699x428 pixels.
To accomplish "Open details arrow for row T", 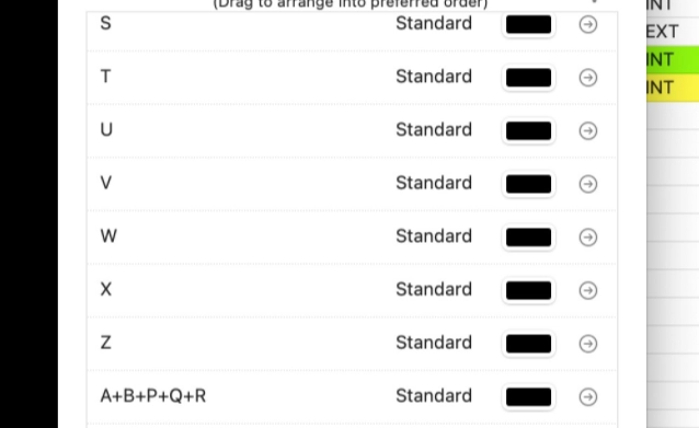I will click(588, 78).
